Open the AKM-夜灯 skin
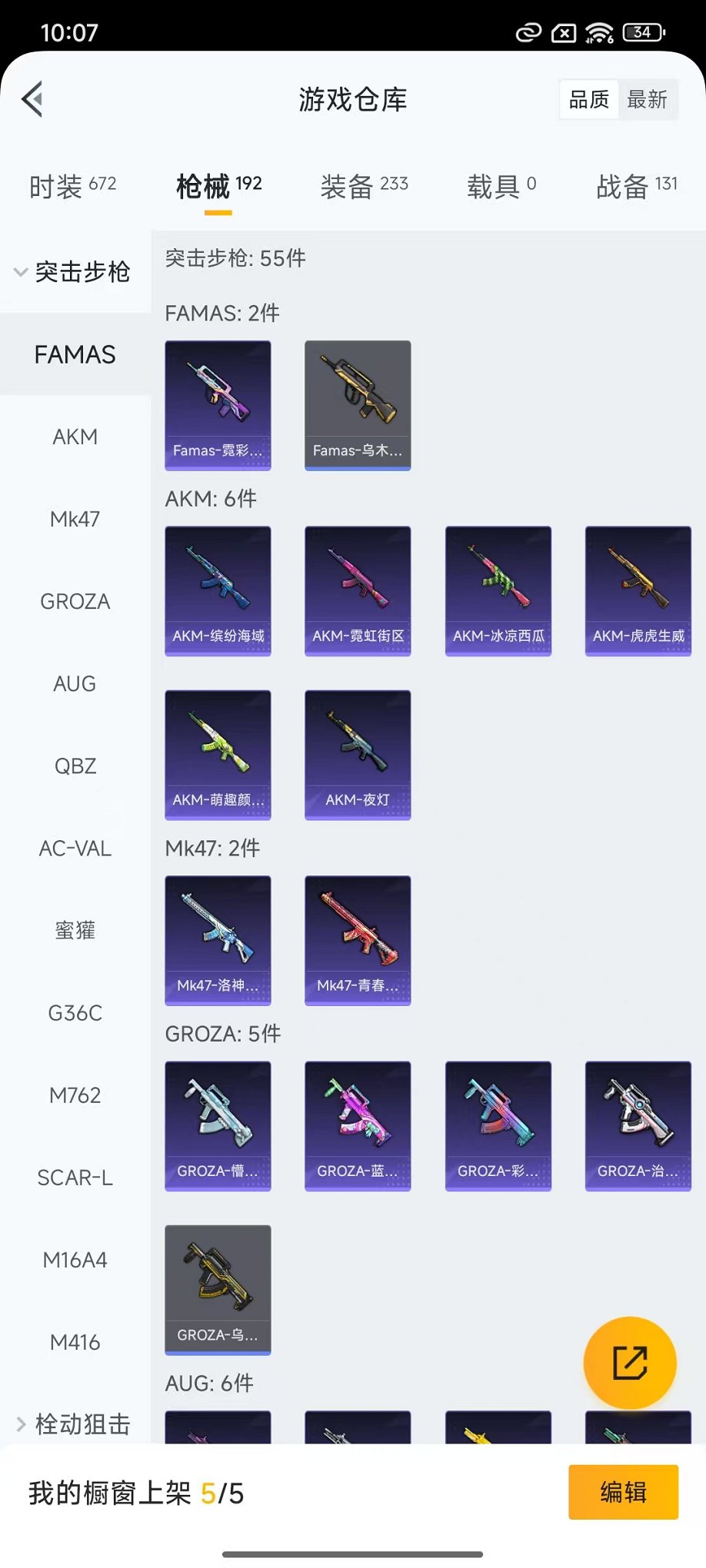 tap(358, 755)
